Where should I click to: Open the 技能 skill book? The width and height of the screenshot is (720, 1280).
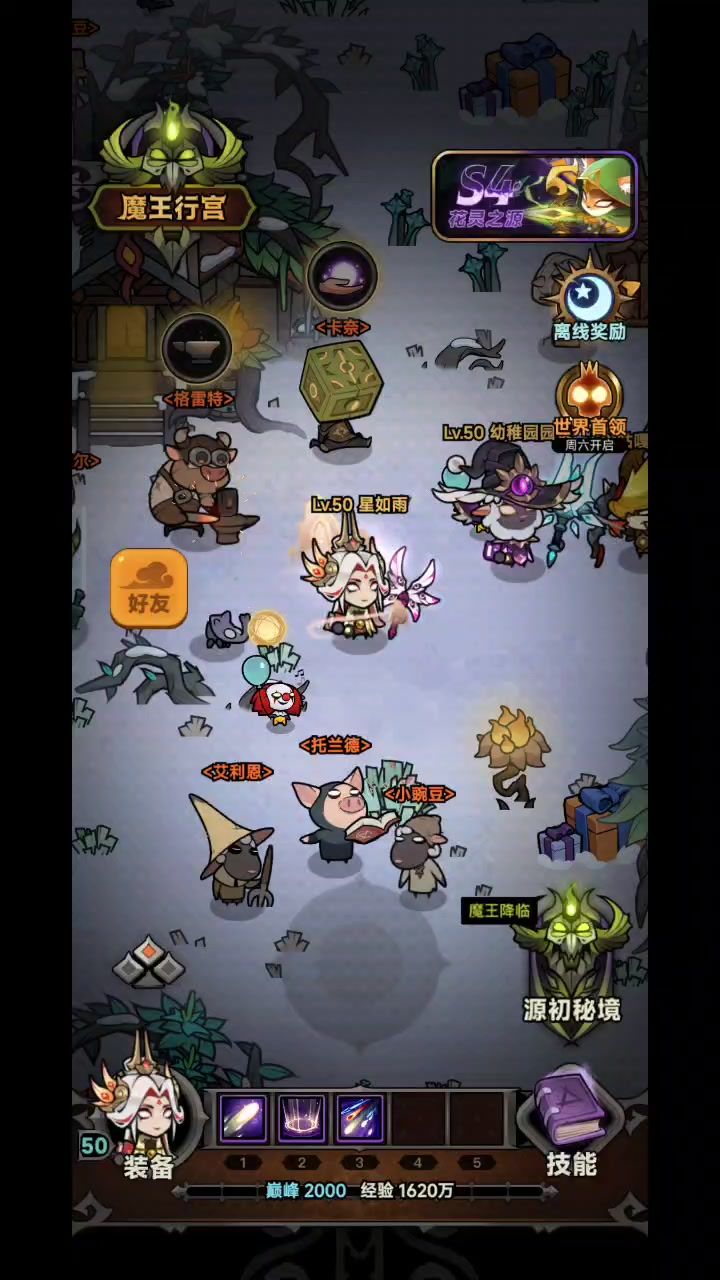tap(572, 1120)
